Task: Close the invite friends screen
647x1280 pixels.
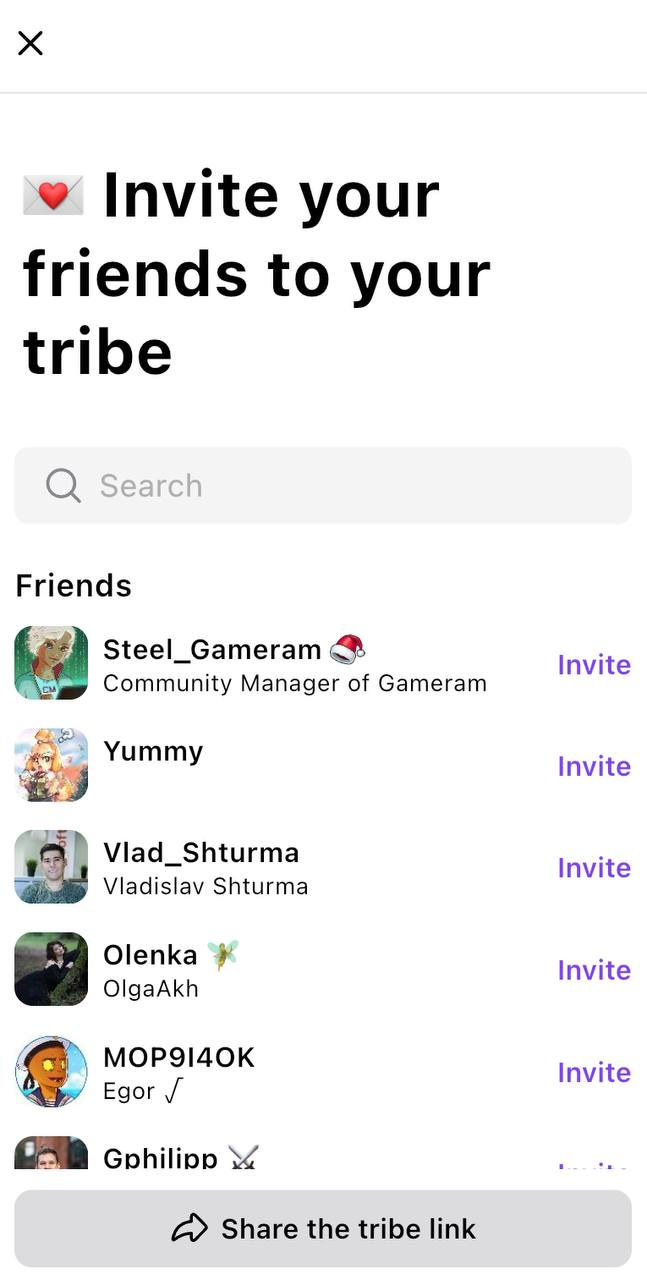Action: pyautogui.click(x=31, y=43)
